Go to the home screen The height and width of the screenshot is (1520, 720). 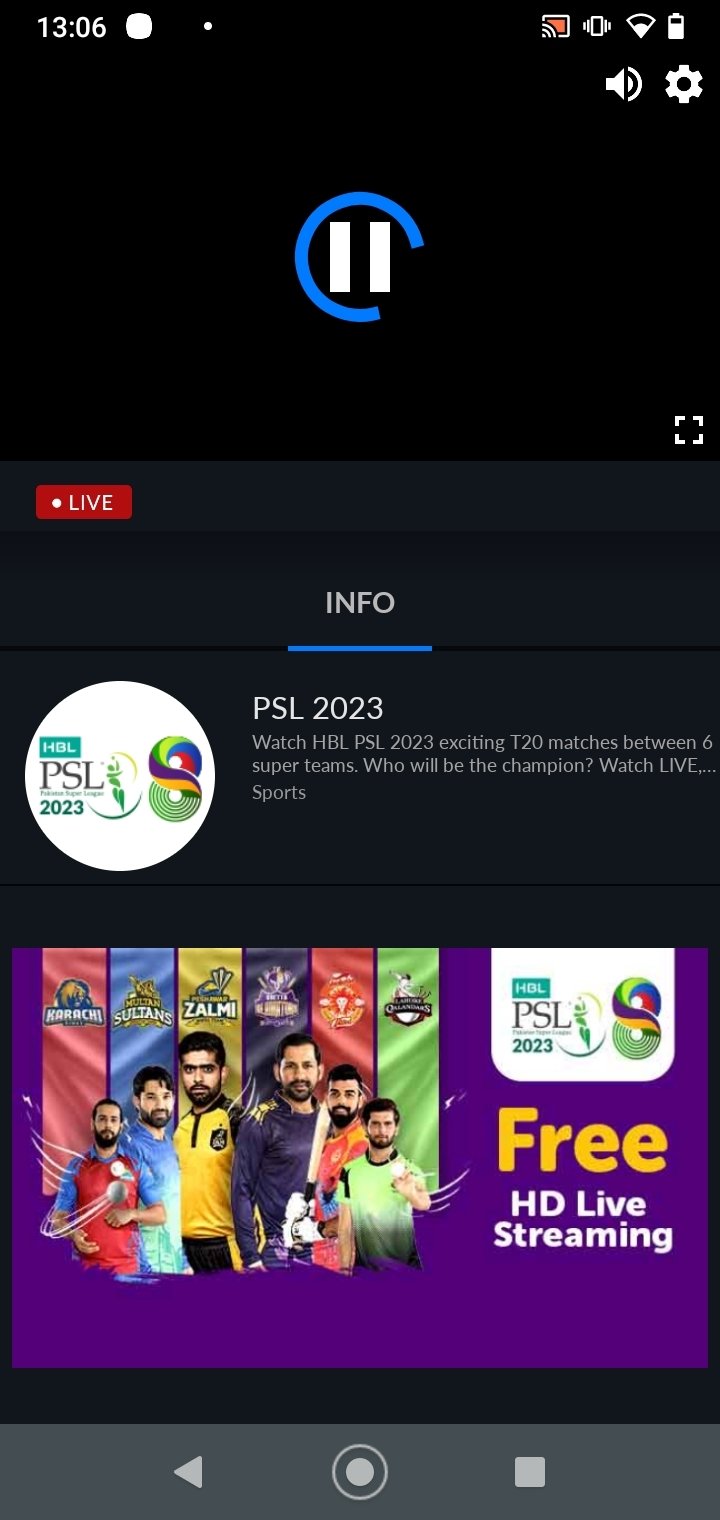pos(360,1472)
